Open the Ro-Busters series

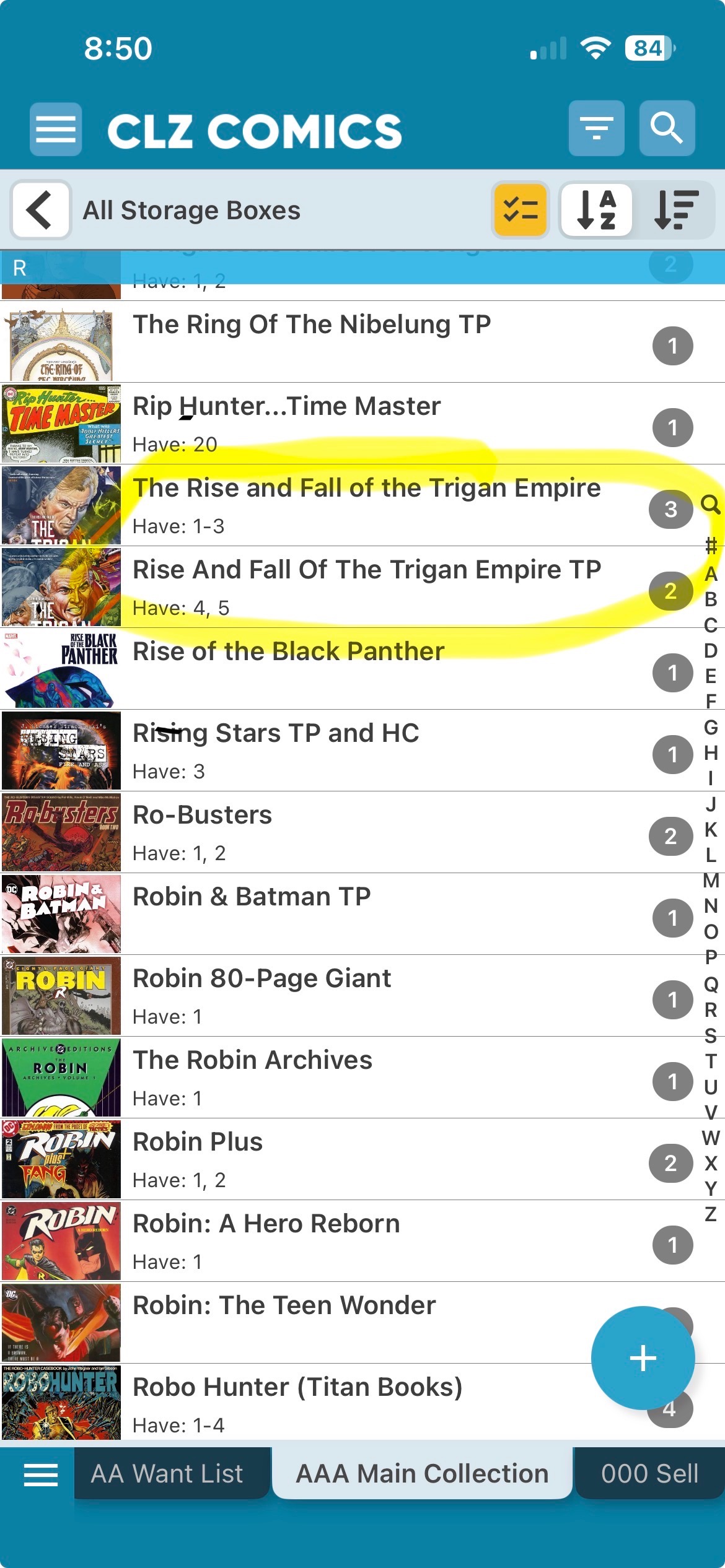pos(203,816)
